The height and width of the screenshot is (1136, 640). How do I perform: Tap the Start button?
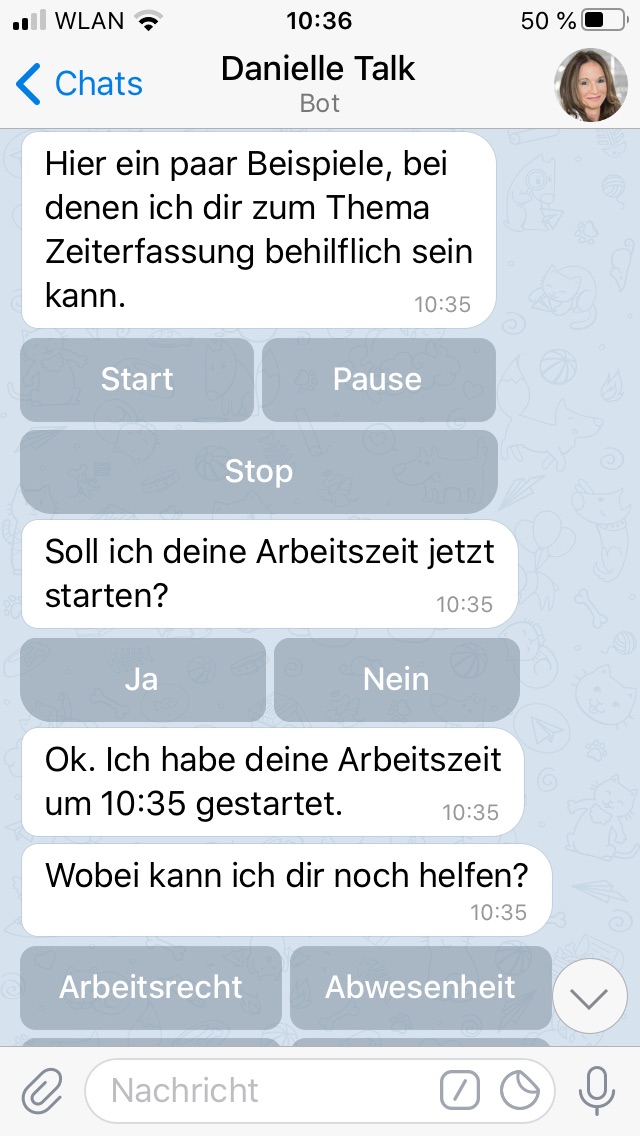[x=137, y=379]
